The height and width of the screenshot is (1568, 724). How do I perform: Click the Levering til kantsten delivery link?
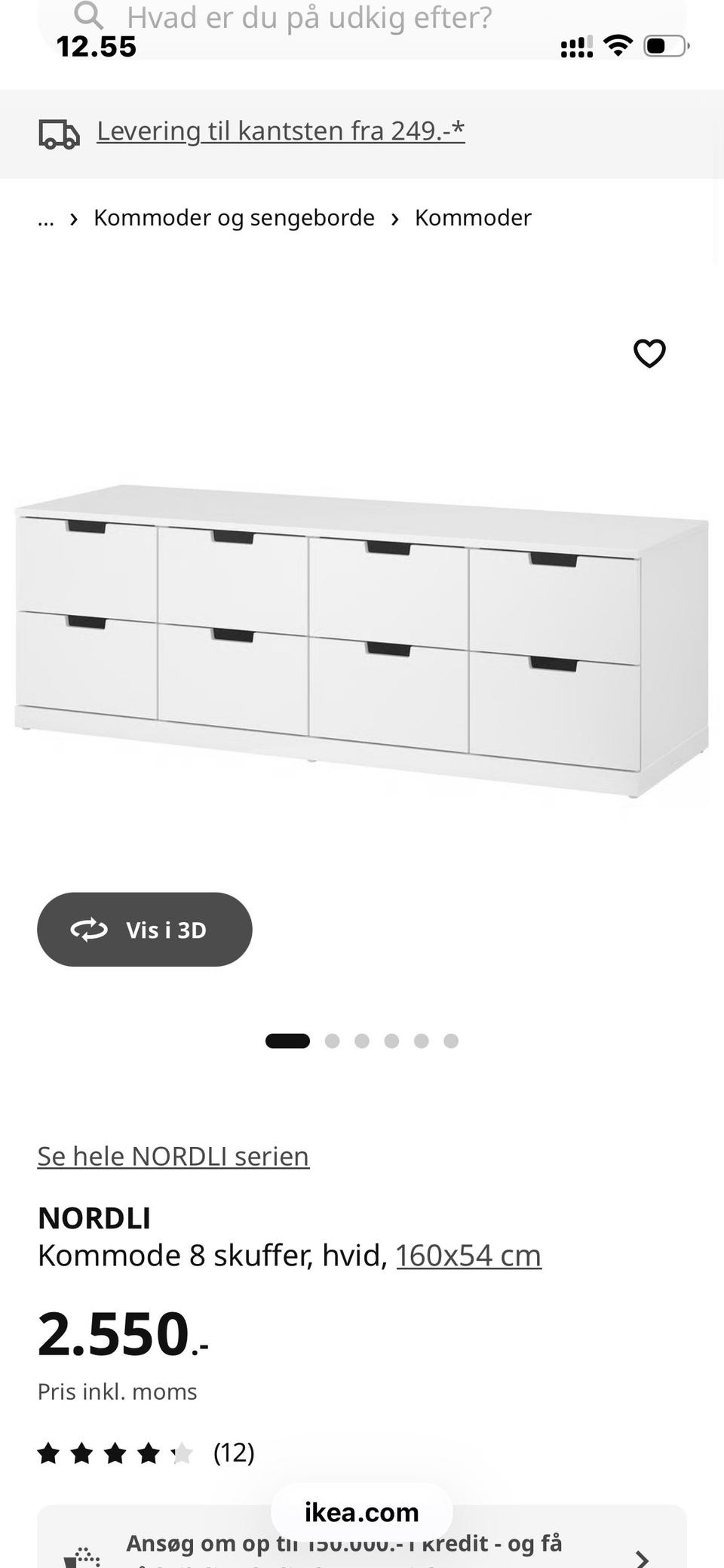click(280, 131)
